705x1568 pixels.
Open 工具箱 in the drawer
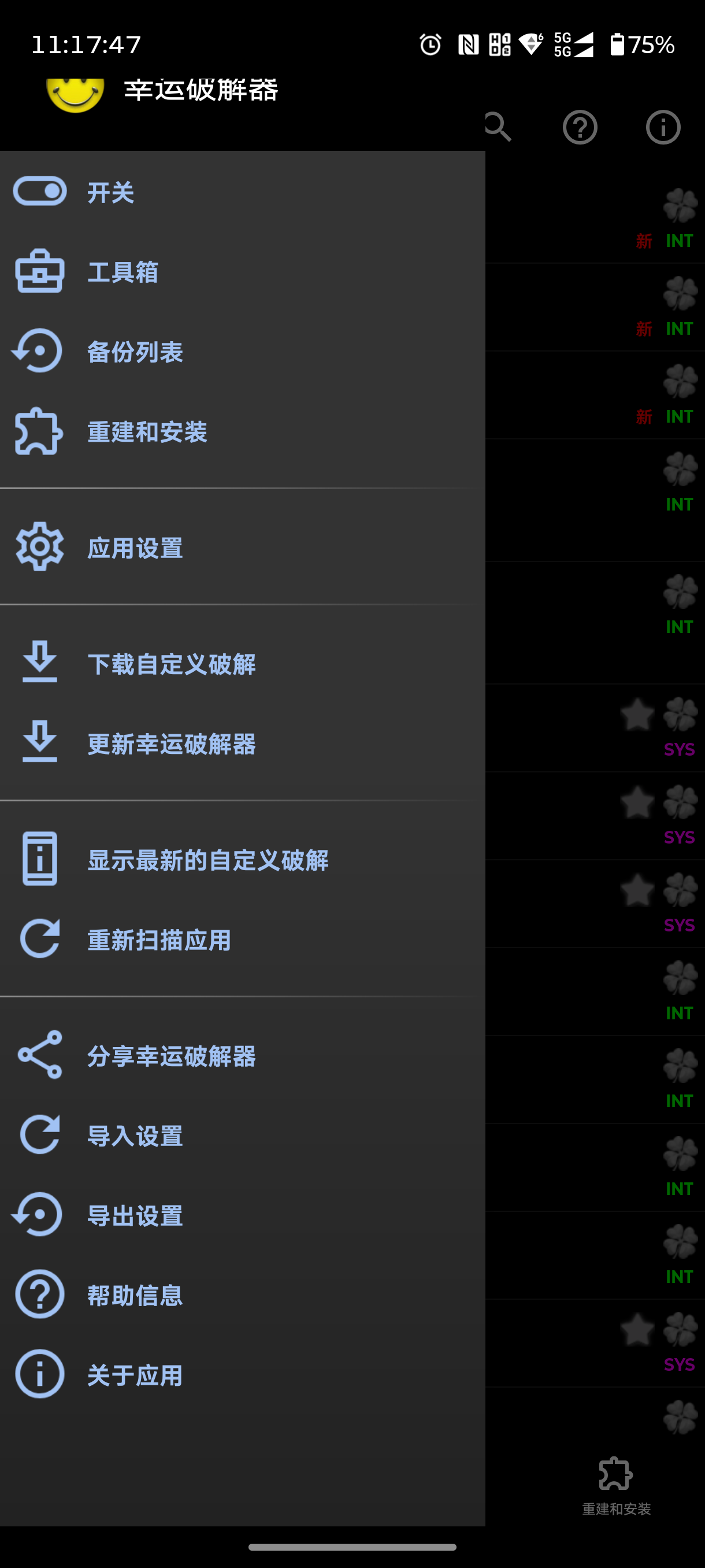243,272
